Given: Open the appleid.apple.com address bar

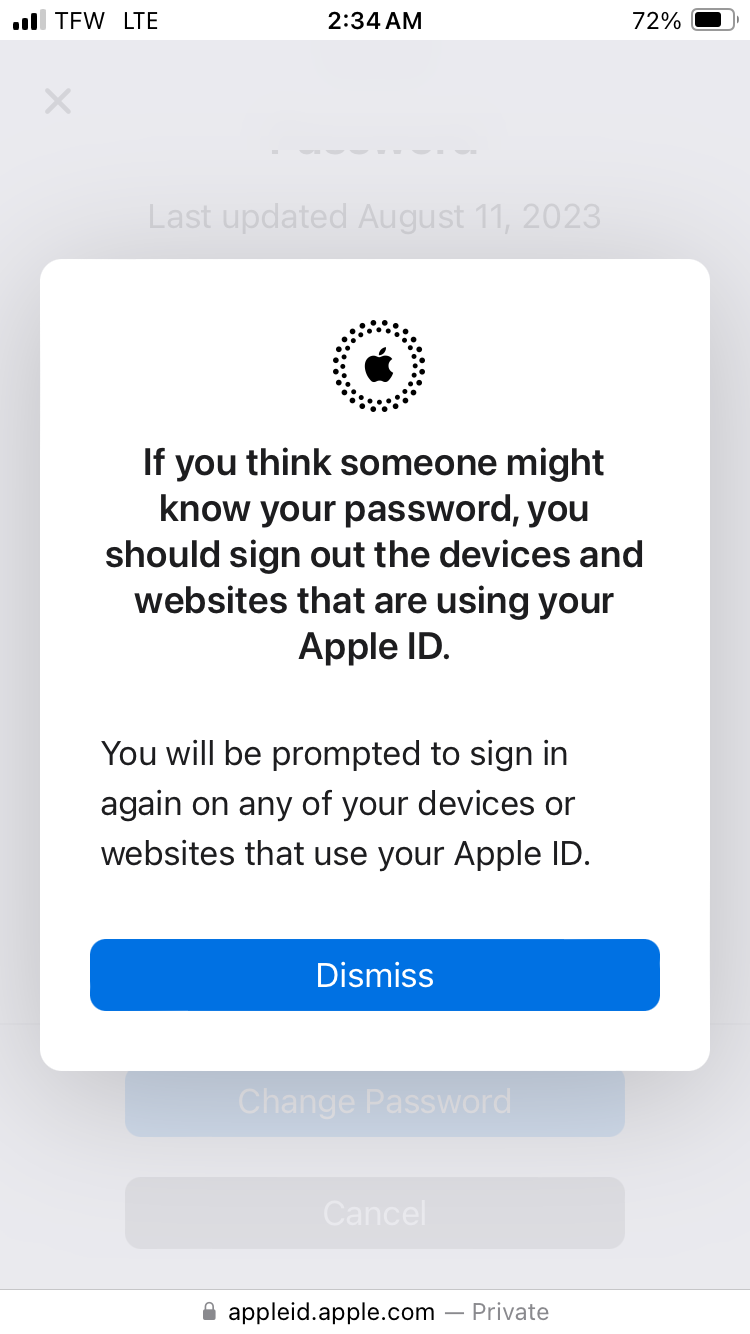Looking at the screenshot, I should pos(330,1311).
